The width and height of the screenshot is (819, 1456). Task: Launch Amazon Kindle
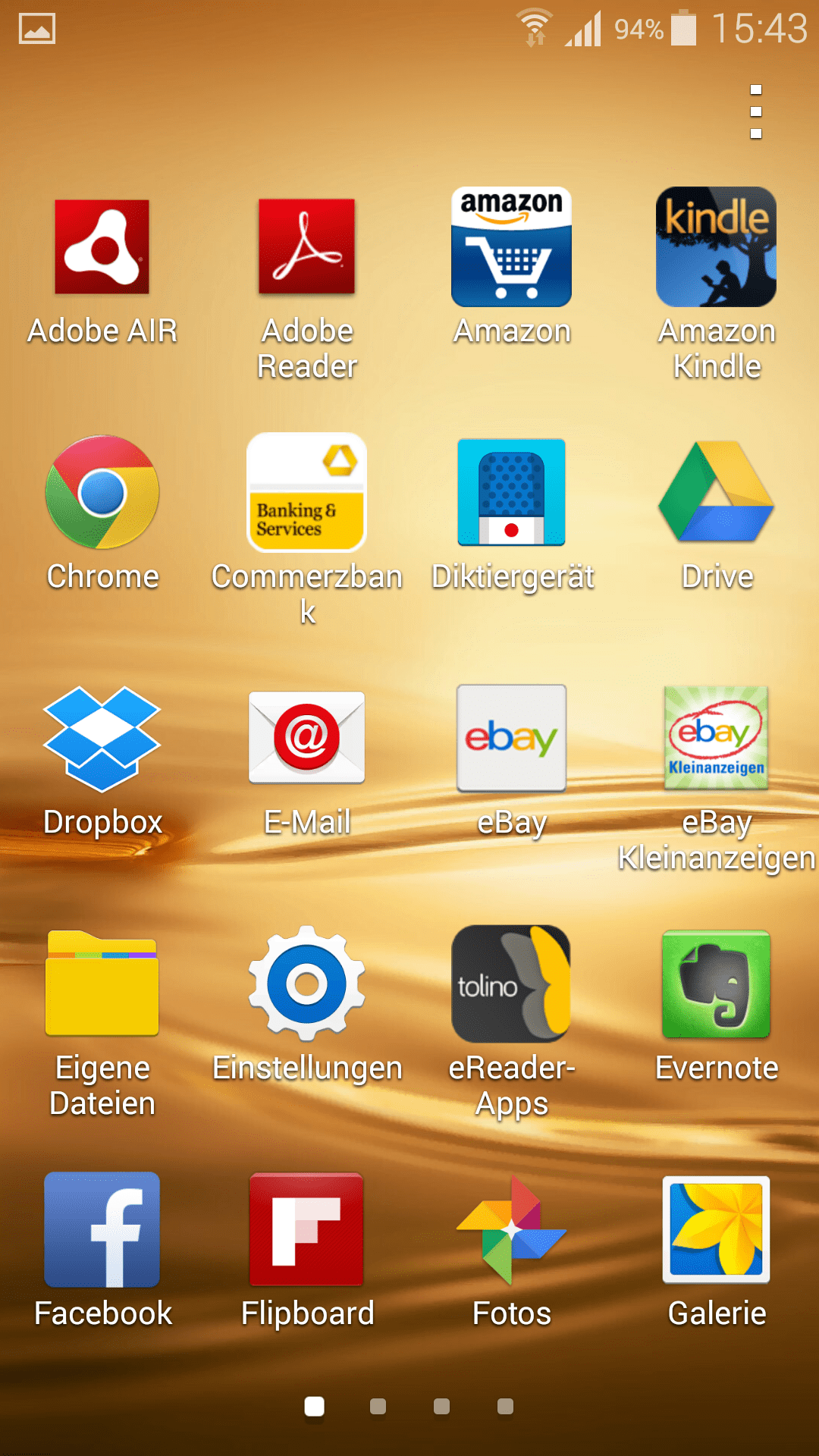[717, 247]
